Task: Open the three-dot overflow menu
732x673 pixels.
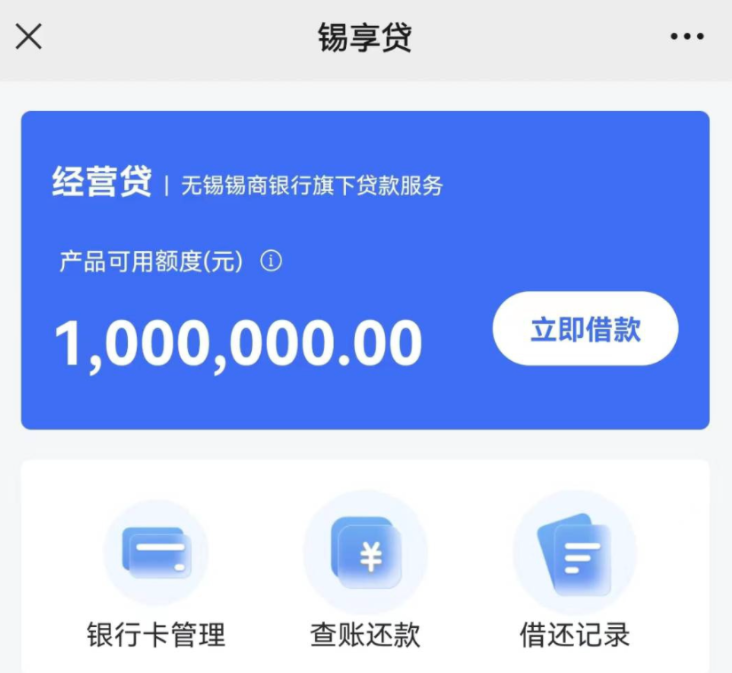Action: click(687, 37)
